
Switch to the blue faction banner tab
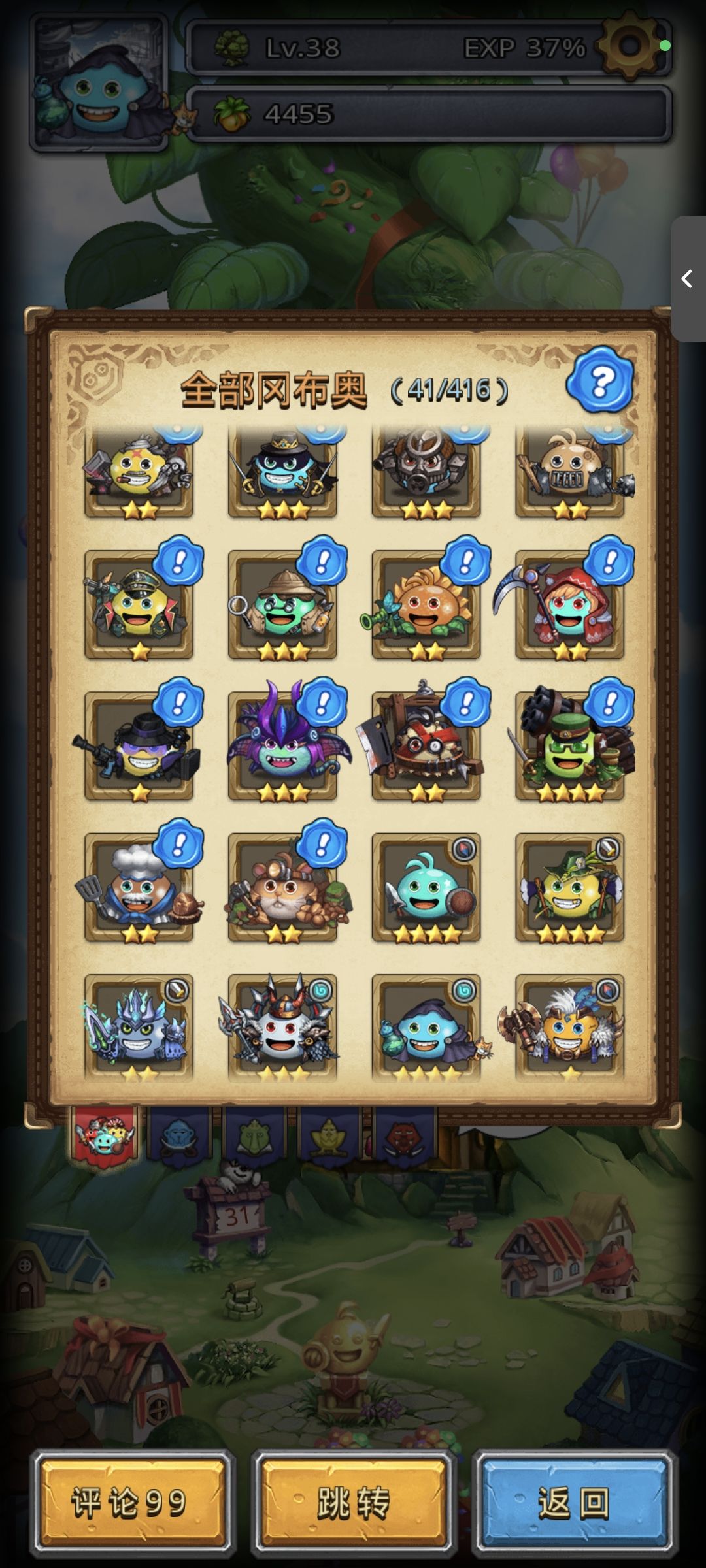pos(179,1137)
